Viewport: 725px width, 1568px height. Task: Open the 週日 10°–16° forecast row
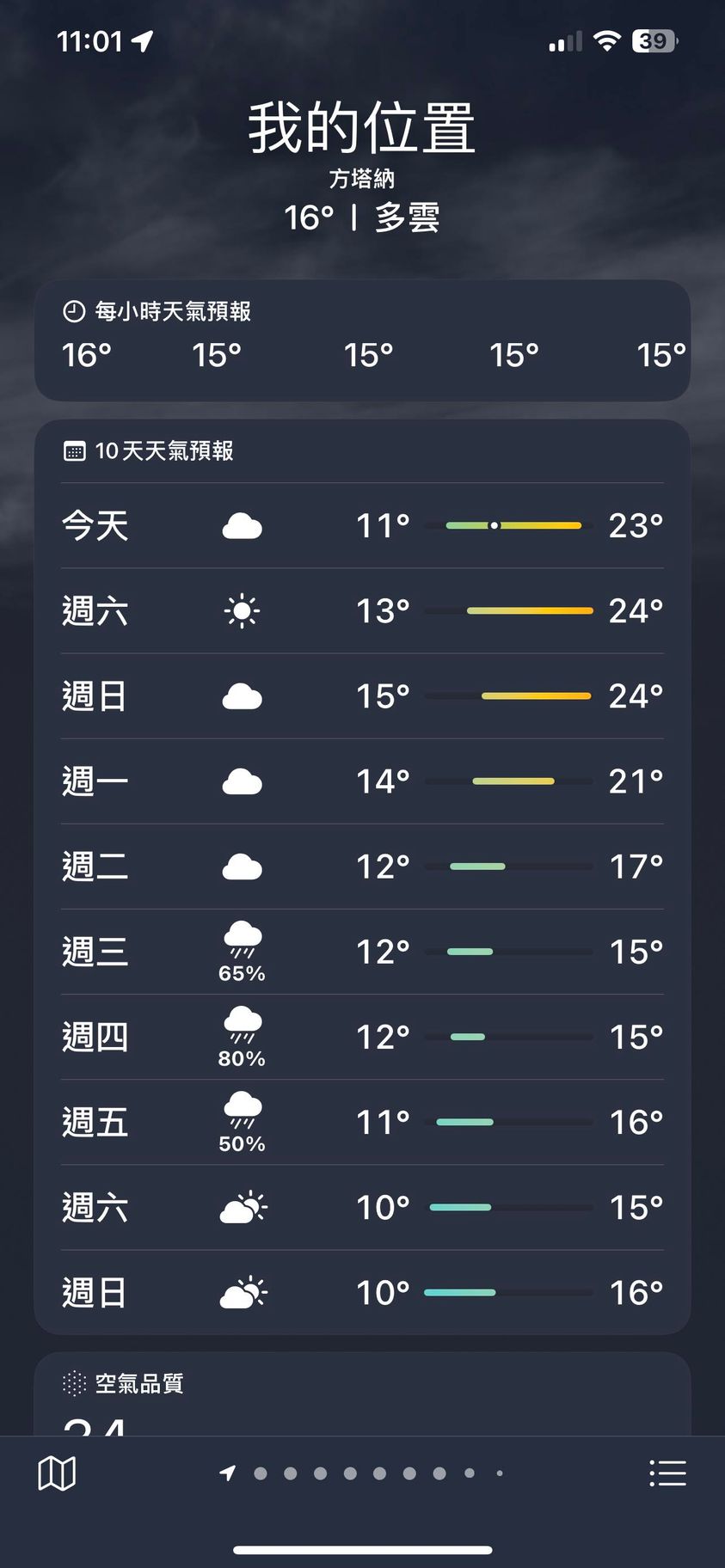click(362, 1292)
